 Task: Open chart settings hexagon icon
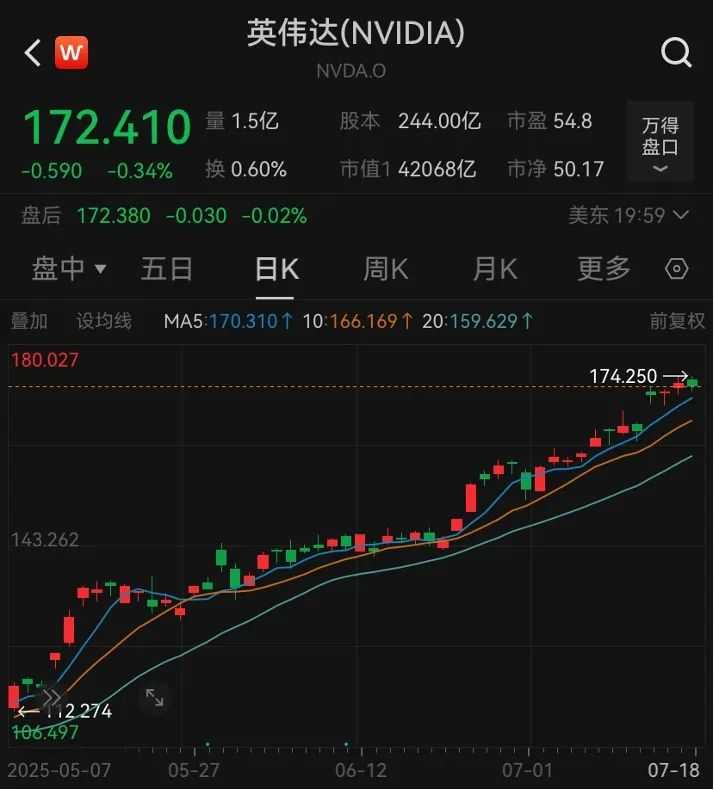(677, 269)
